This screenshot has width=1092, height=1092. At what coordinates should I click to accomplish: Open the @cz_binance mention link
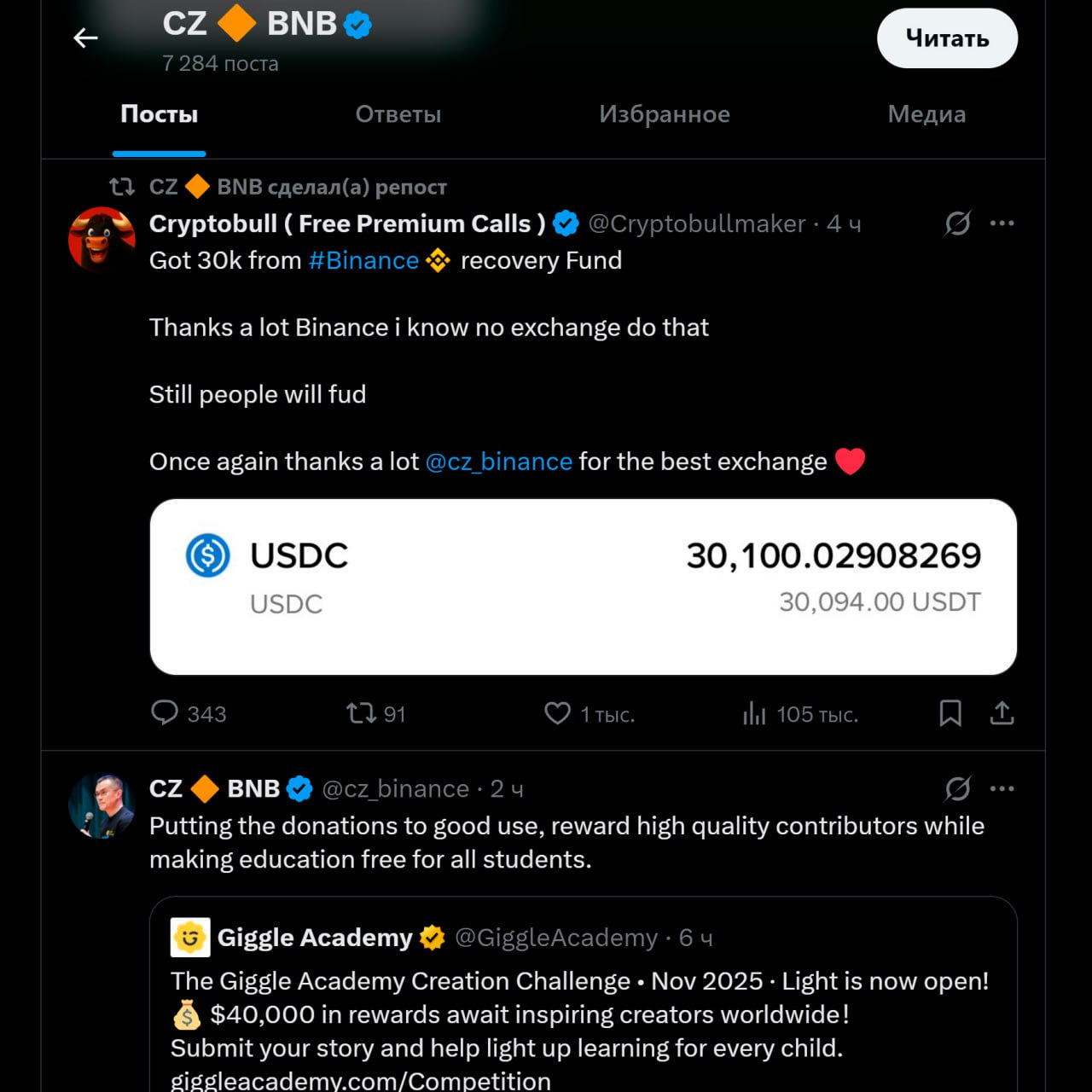pyautogui.click(x=498, y=462)
